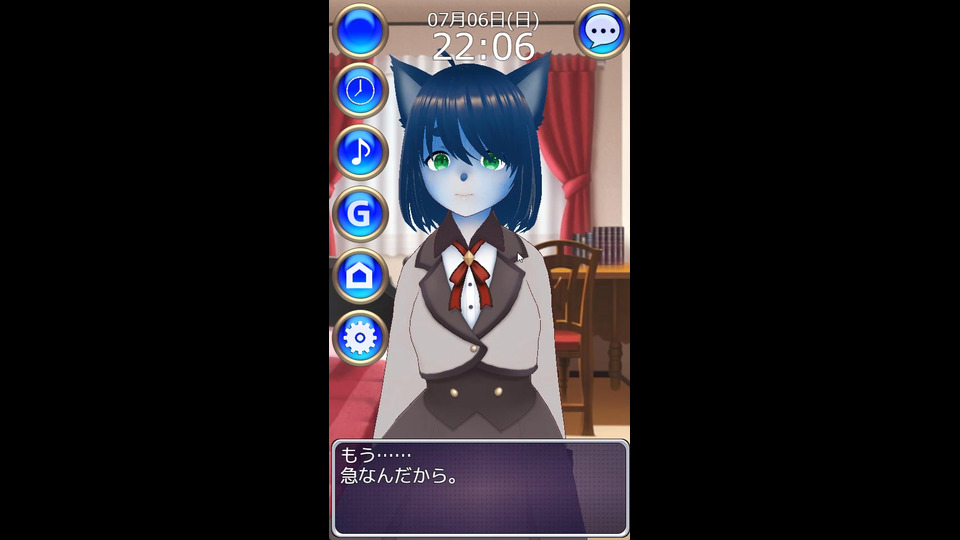Open the music note button

click(360, 152)
